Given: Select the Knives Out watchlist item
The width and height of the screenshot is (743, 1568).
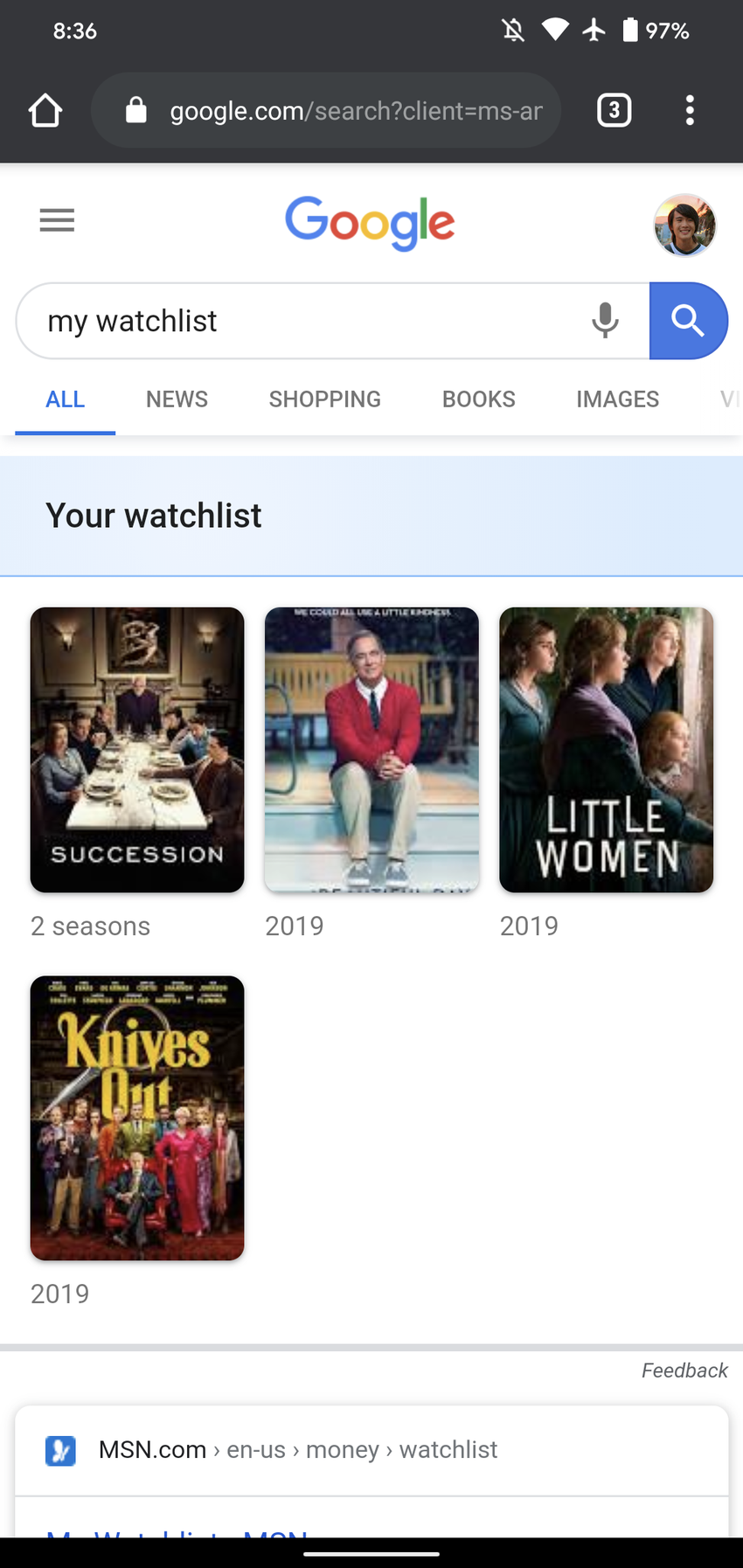Looking at the screenshot, I should (x=137, y=1117).
